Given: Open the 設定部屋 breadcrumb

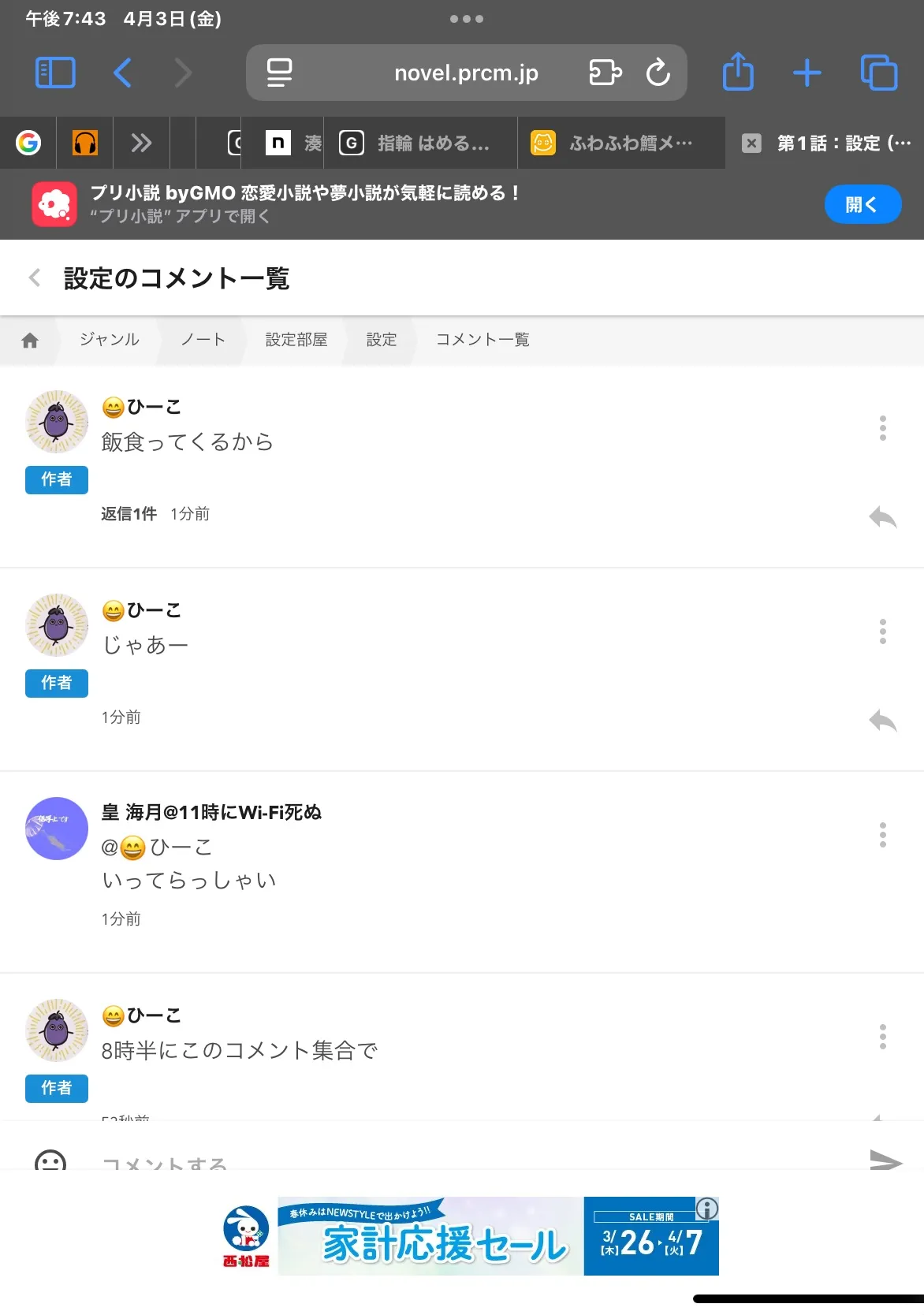Looking at the screenshot, I should click(x=296, y=339).
